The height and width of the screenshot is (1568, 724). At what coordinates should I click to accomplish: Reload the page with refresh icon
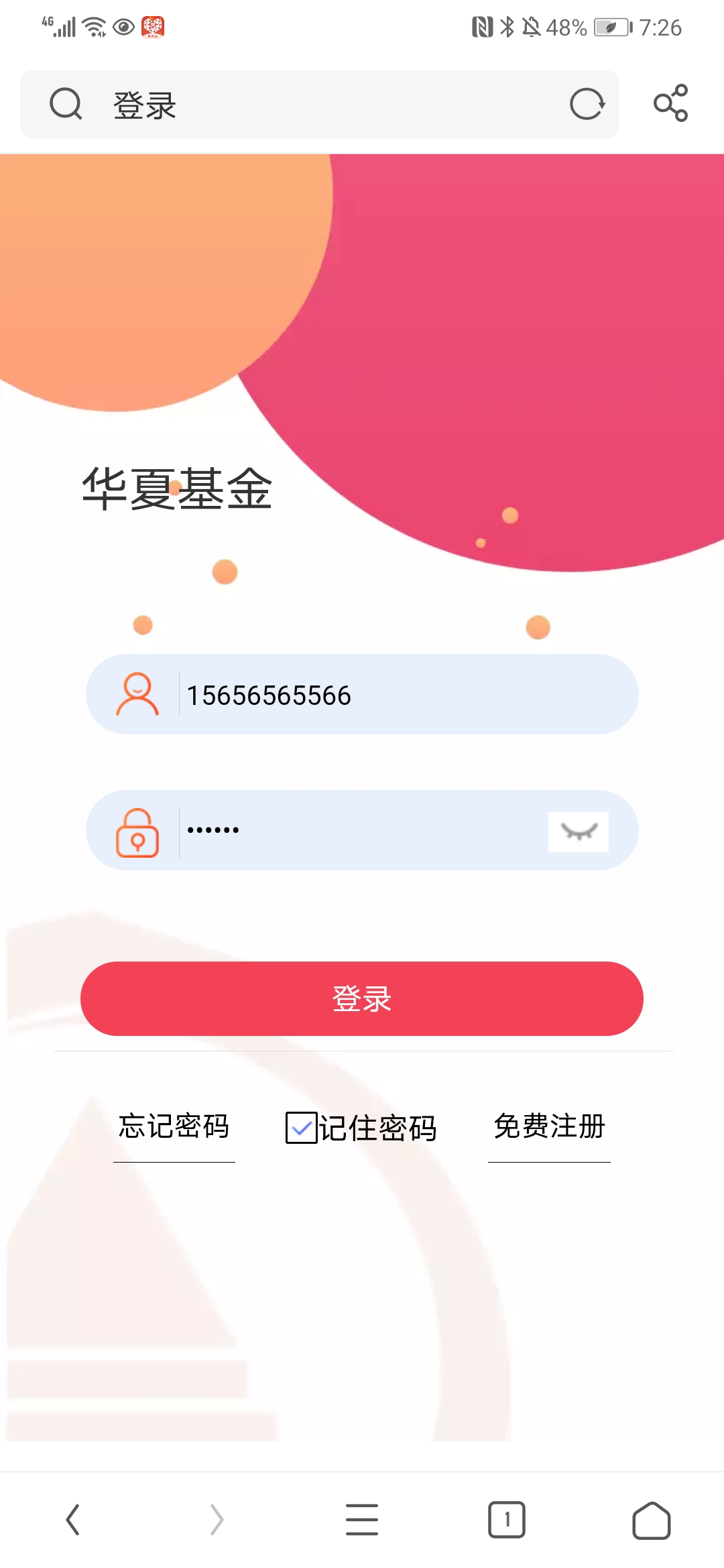[587, 105]
